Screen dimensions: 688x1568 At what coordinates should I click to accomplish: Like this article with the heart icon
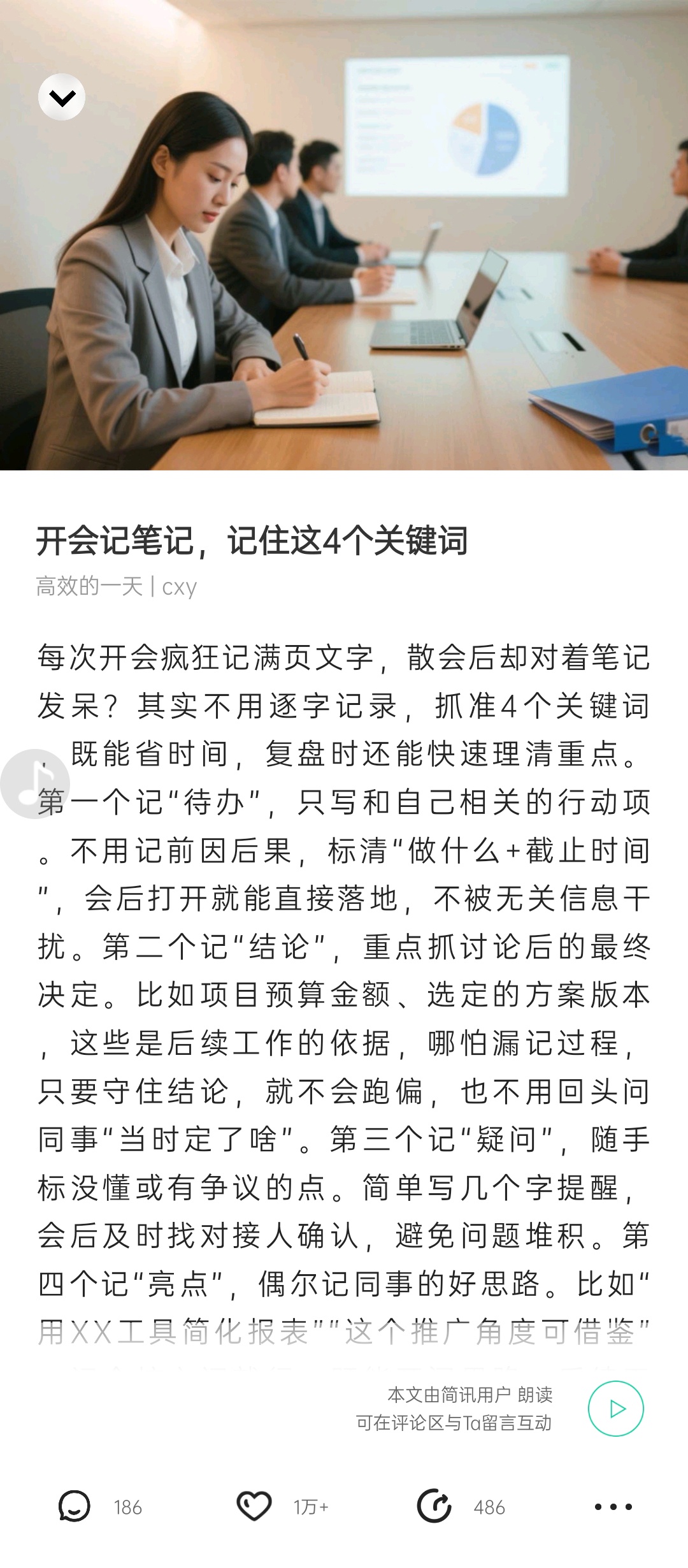(x=254, y=1506)
